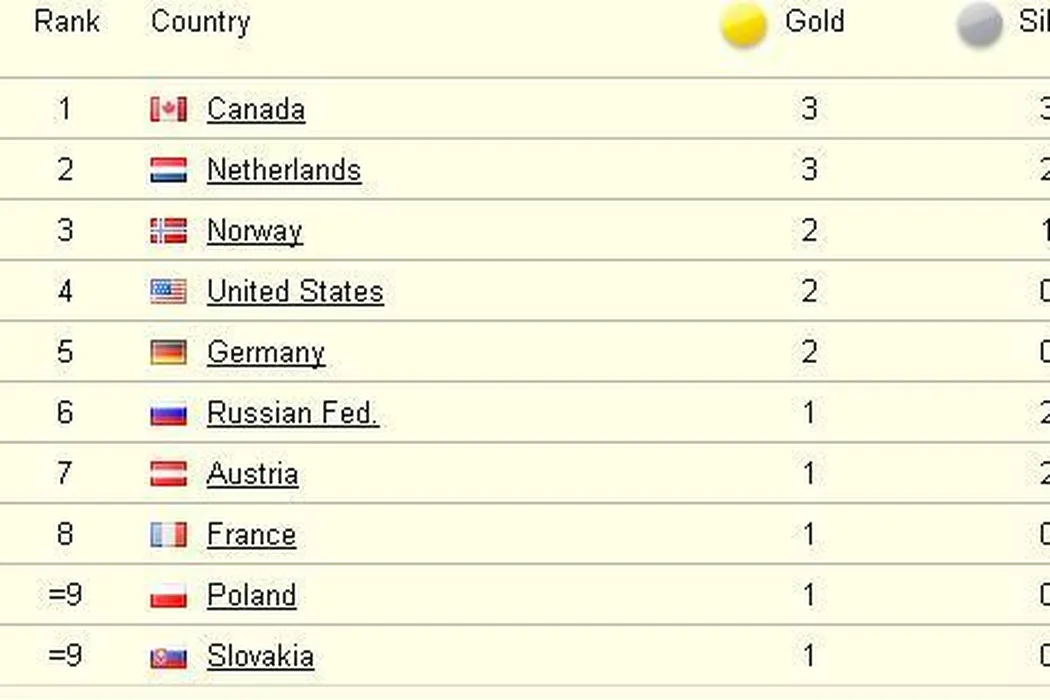View the United States medal details
Image resolution: width=1050 pixels, height=700 pixels.
pos(295,292)
